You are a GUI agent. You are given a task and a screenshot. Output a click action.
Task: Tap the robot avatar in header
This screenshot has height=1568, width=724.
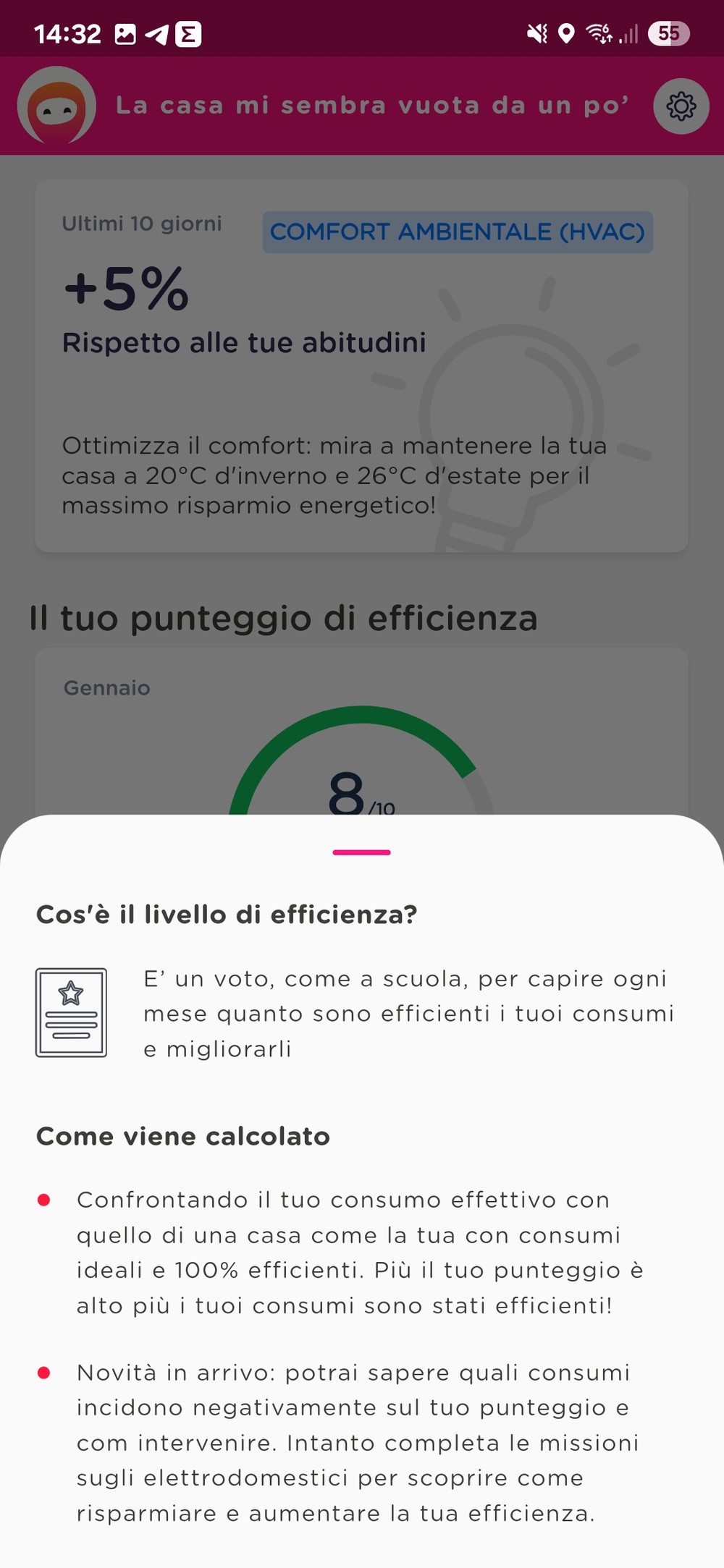(x=56, y=106)
